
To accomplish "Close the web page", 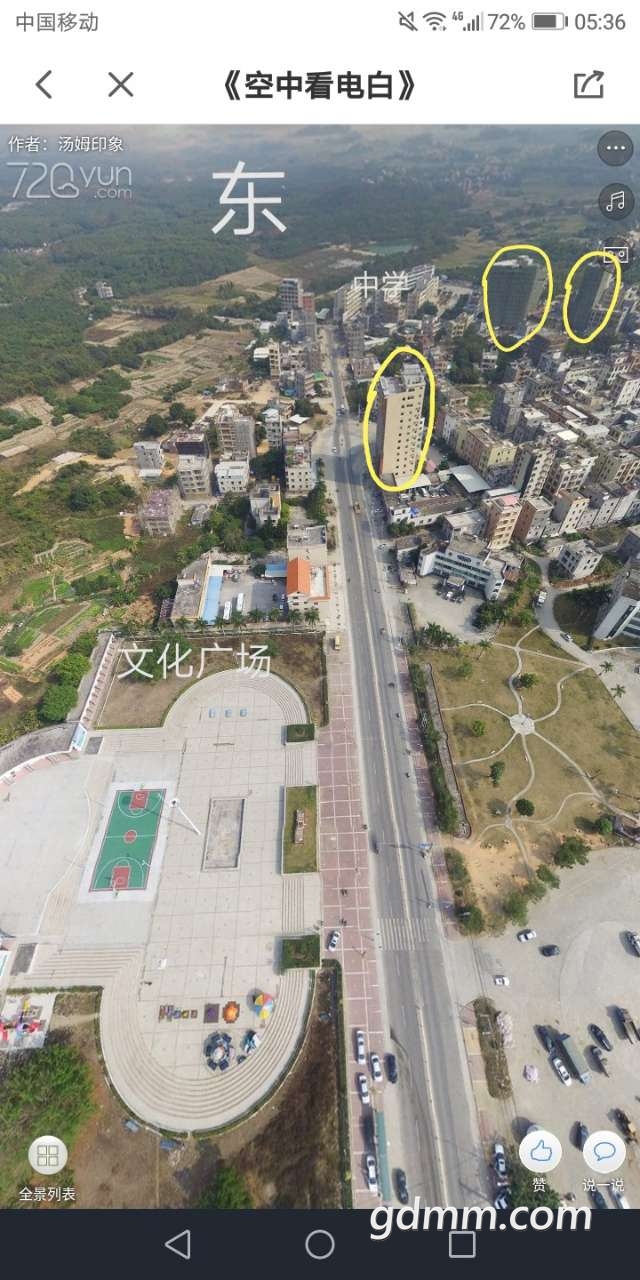I will pyautogui.click(x=120, y=85).
